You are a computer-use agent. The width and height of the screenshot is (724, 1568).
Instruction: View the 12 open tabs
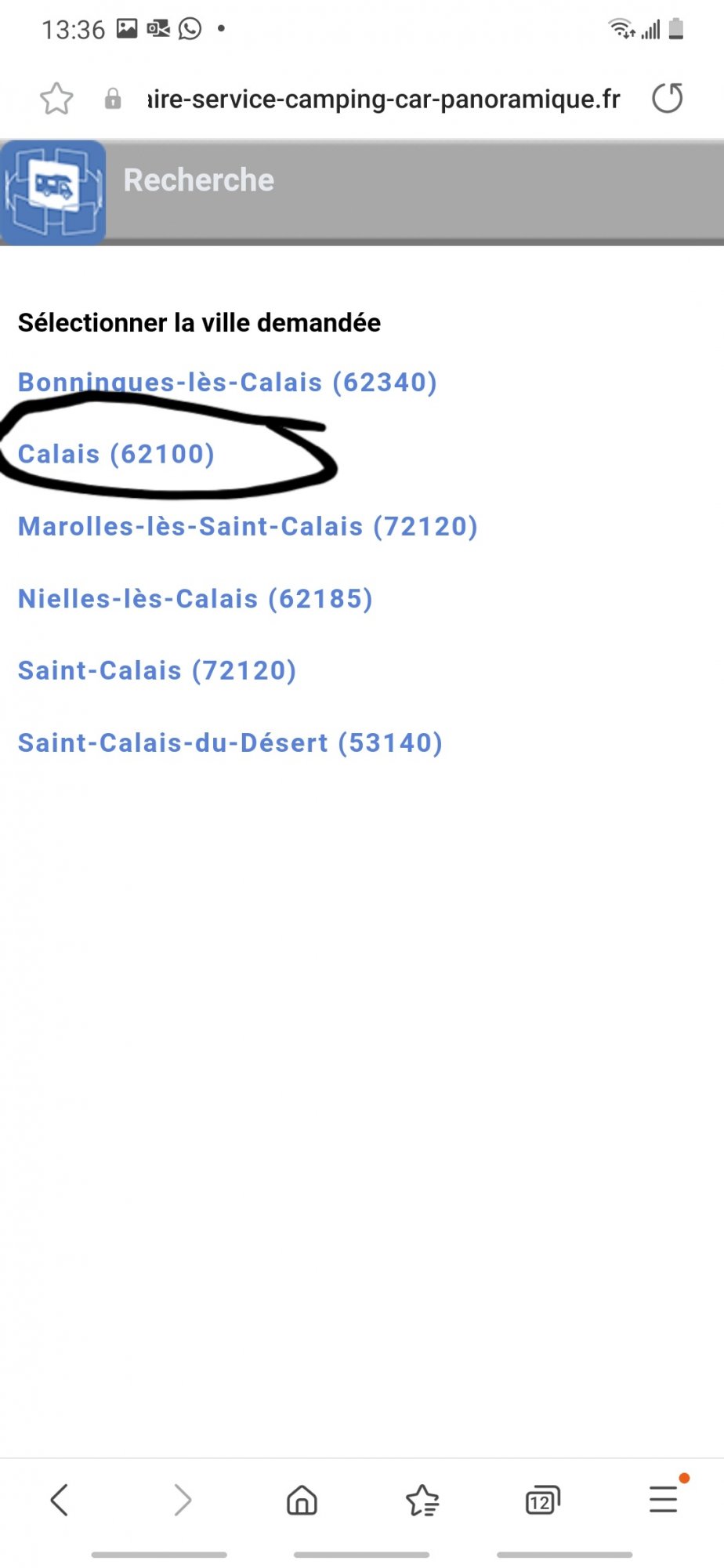click(542, 1500)
